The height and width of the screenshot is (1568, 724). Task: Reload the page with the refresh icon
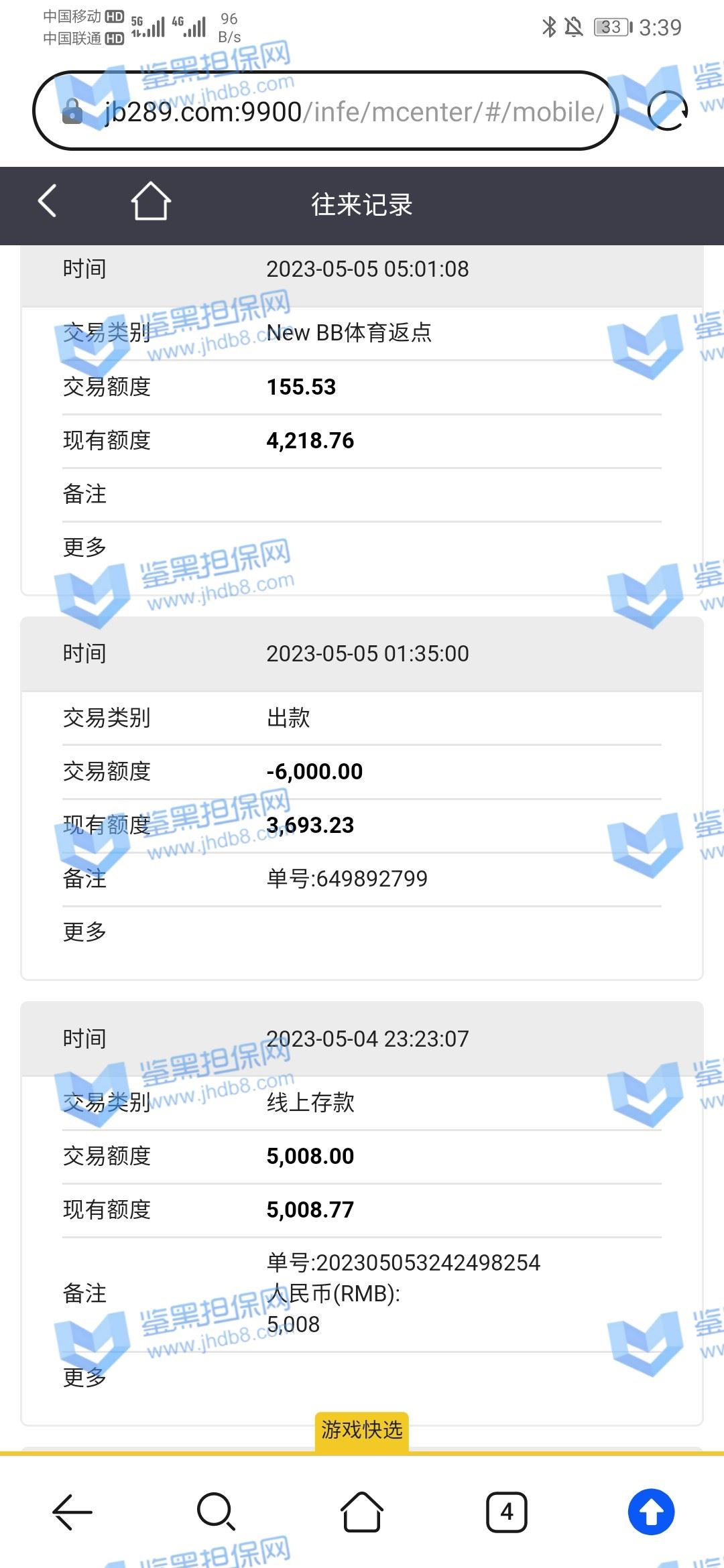point(668,111)
